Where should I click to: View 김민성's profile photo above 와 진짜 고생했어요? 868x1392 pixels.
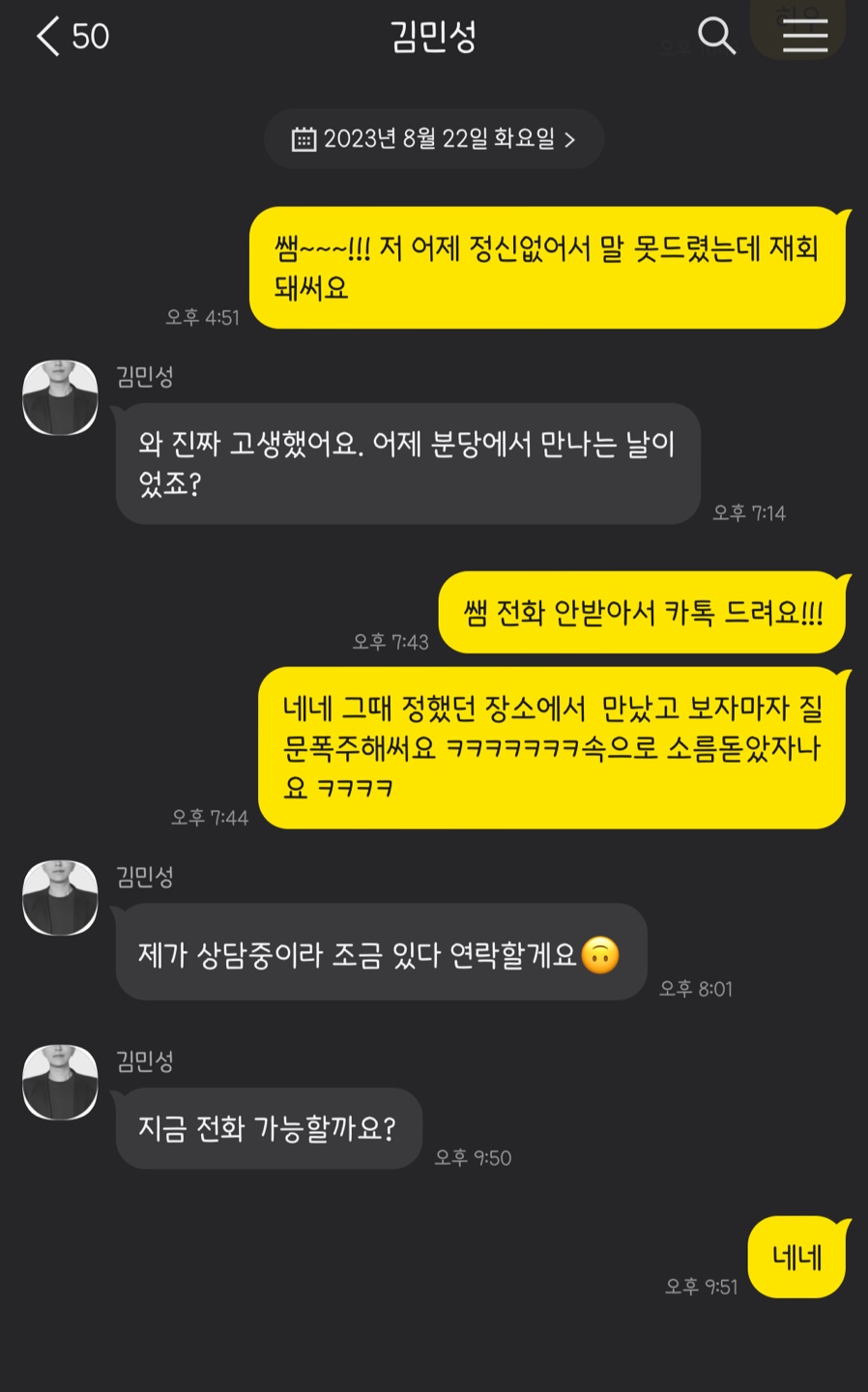[x=60, y=397]
